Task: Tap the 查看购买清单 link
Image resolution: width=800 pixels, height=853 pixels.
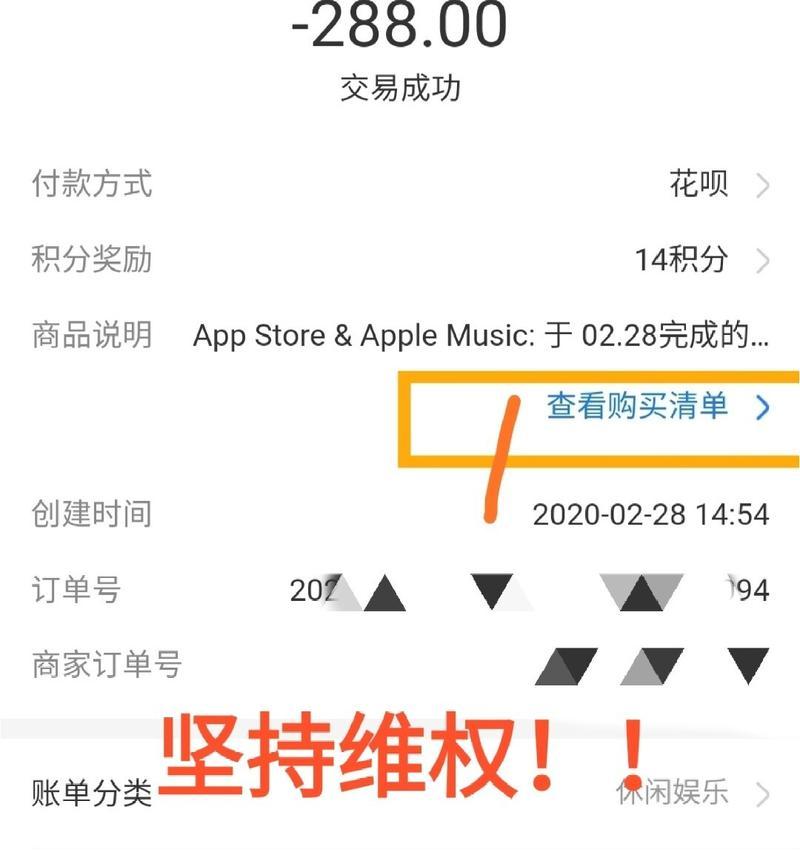Action: coord(637,407)
